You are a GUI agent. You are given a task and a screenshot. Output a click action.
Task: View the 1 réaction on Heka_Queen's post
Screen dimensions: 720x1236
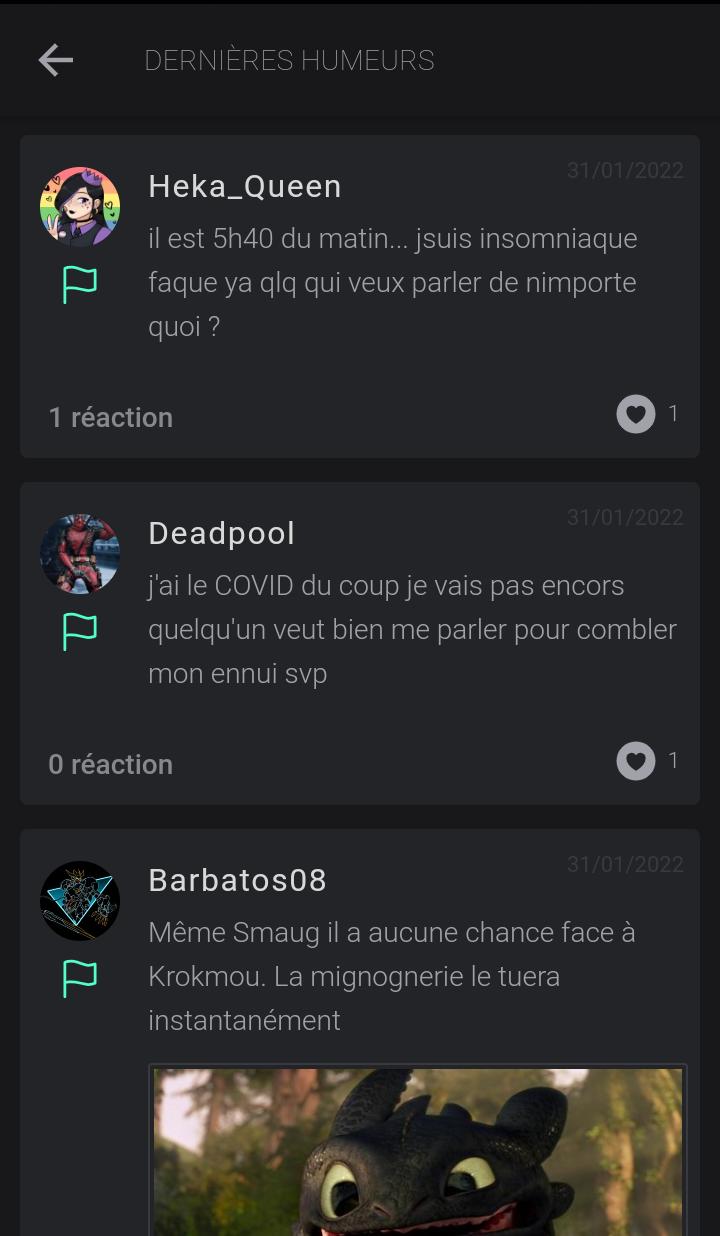(111, 417)
